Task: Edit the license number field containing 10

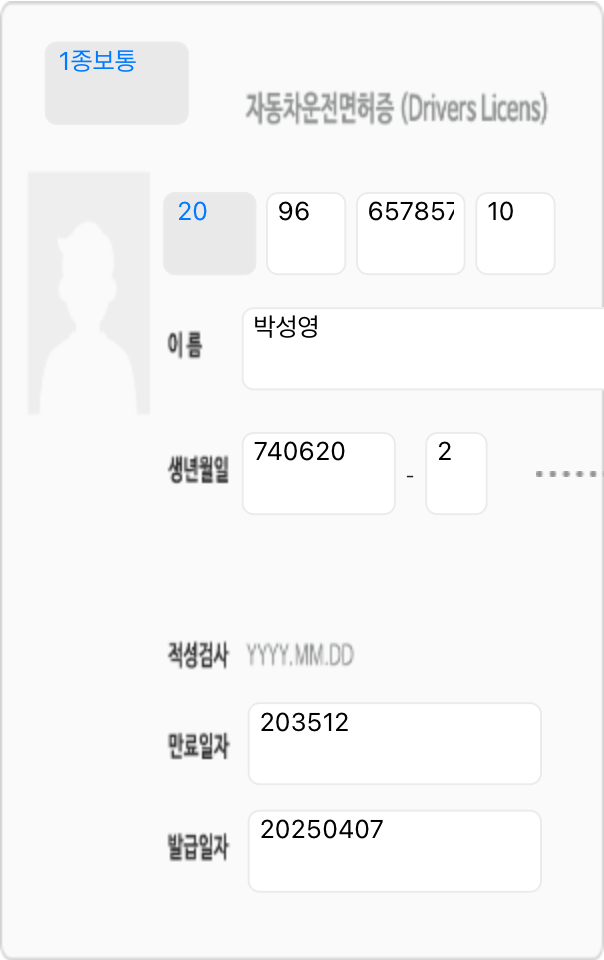Action: coord(514,234)
